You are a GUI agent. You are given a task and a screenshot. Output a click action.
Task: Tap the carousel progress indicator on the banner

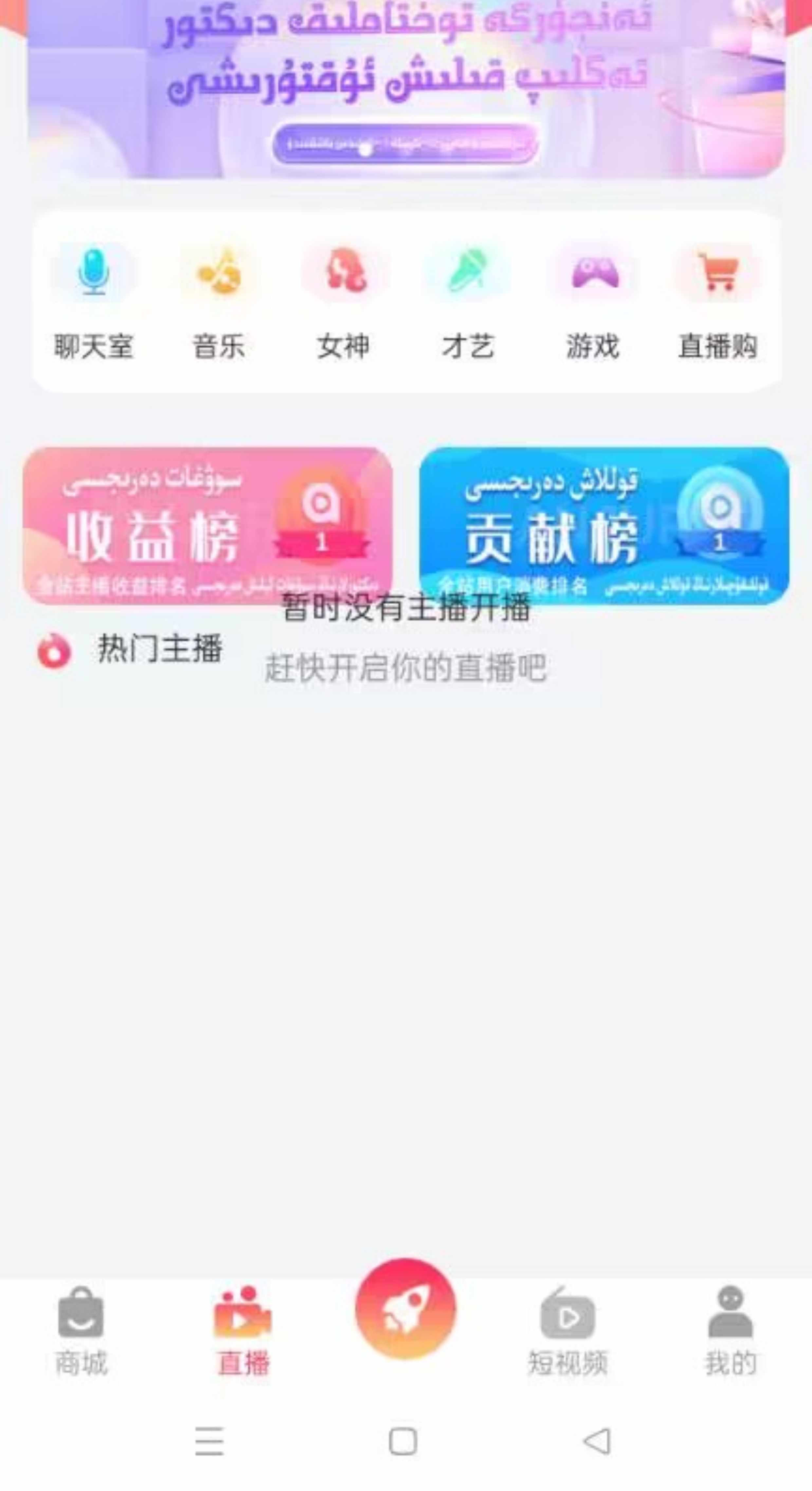[365, 149]
